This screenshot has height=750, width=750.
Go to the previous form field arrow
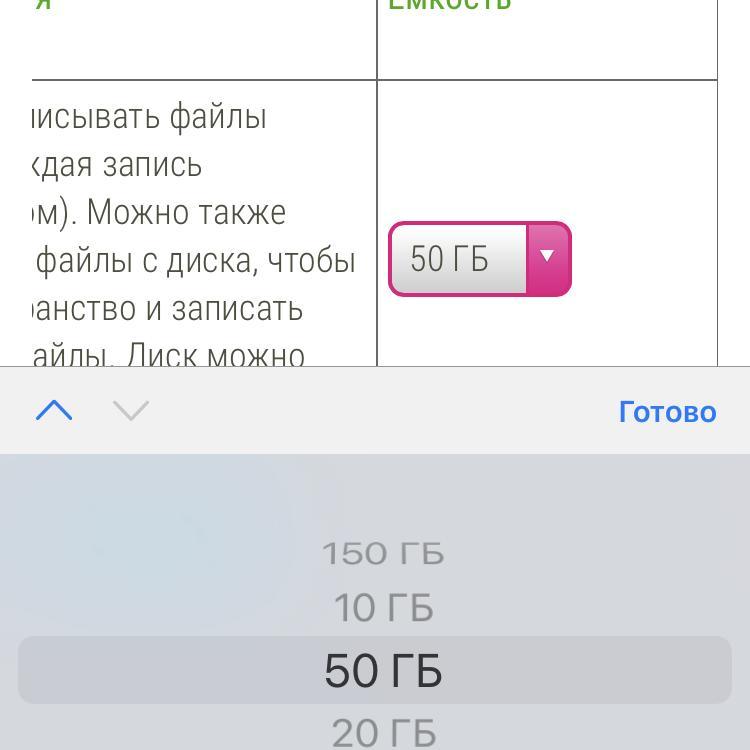click(54, 410)
